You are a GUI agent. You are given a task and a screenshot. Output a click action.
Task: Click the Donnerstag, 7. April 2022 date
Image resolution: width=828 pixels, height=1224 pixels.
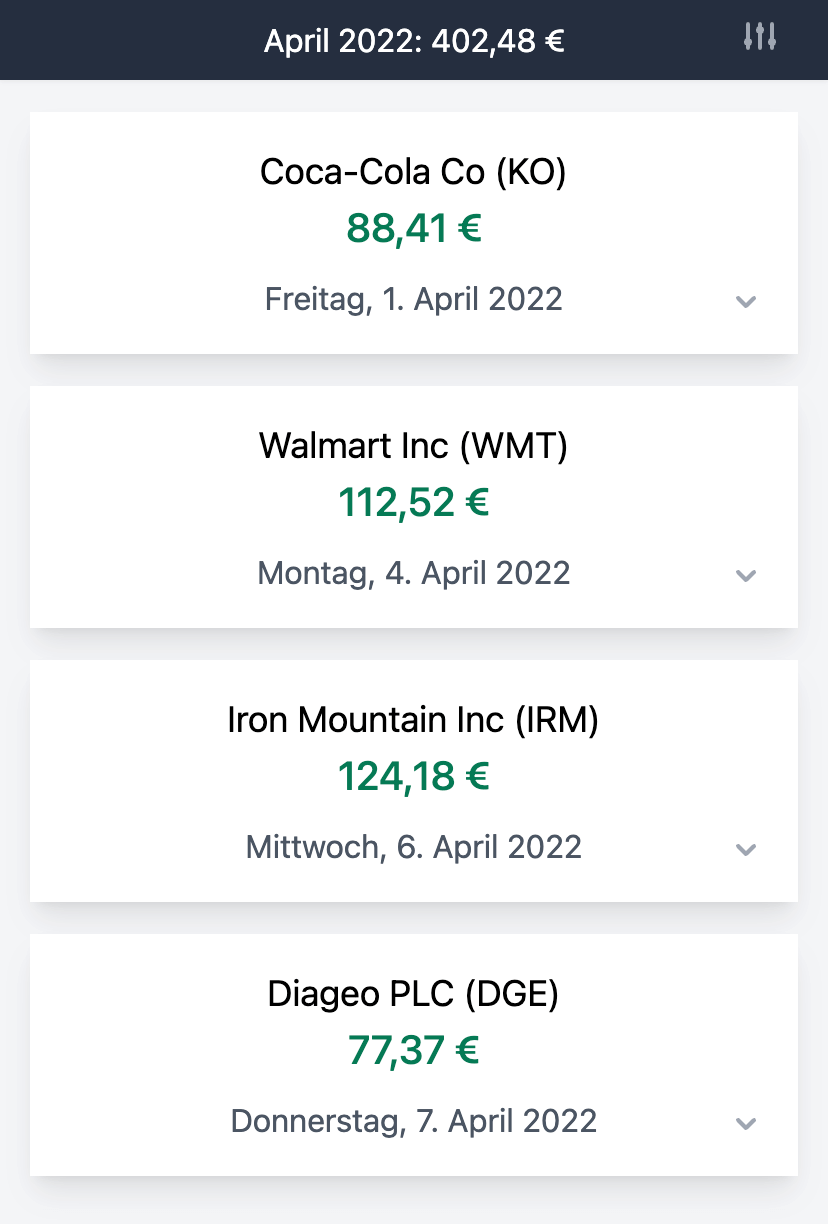[413, 1120]
